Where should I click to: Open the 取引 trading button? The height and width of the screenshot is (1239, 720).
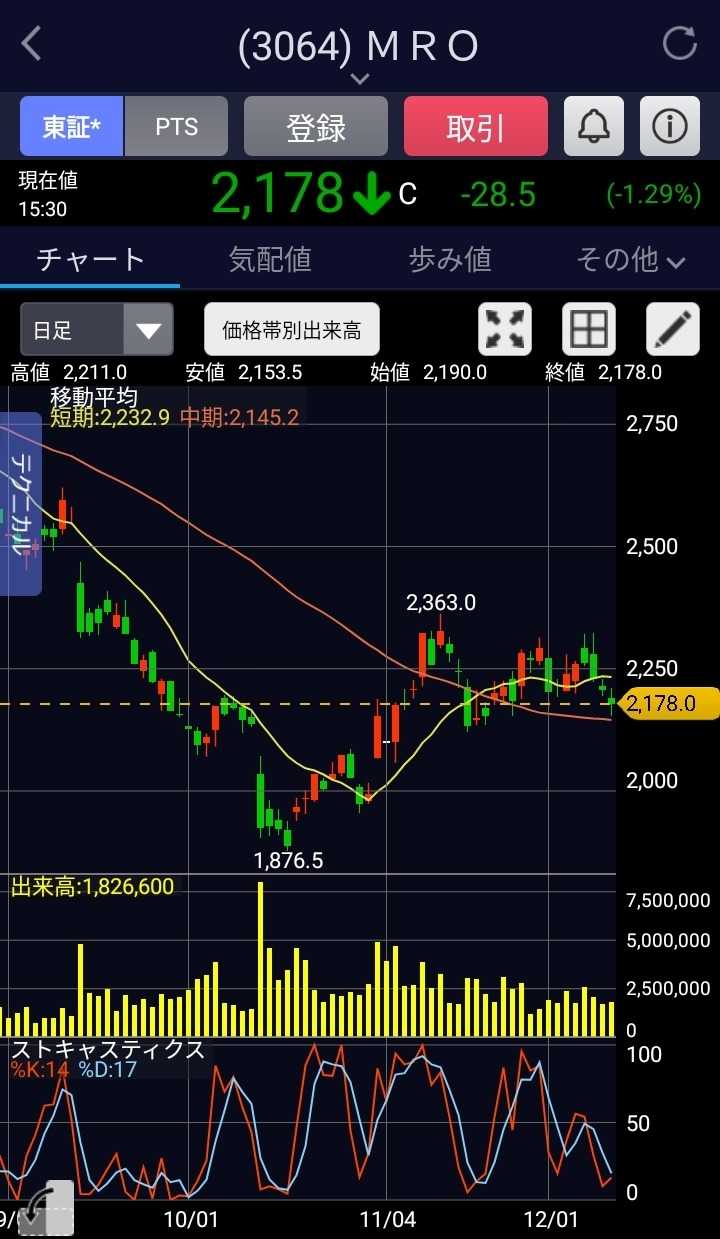tap(476, 127)
